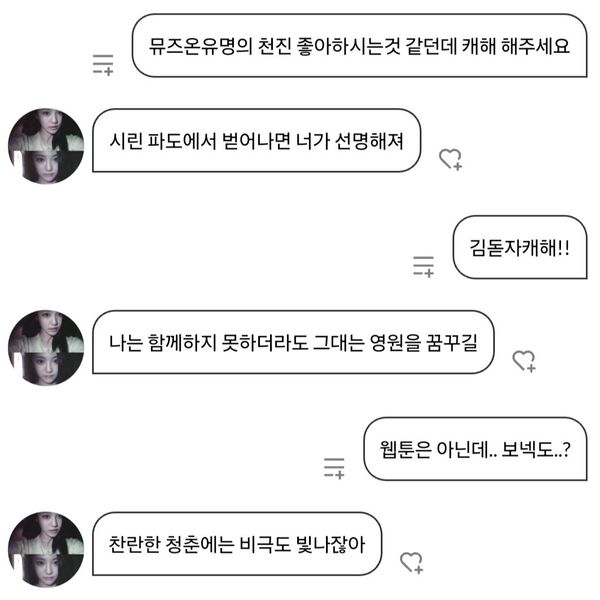Open the profile photo beside "나는 함께하지 못하더라도" reply

coord(46,348)
